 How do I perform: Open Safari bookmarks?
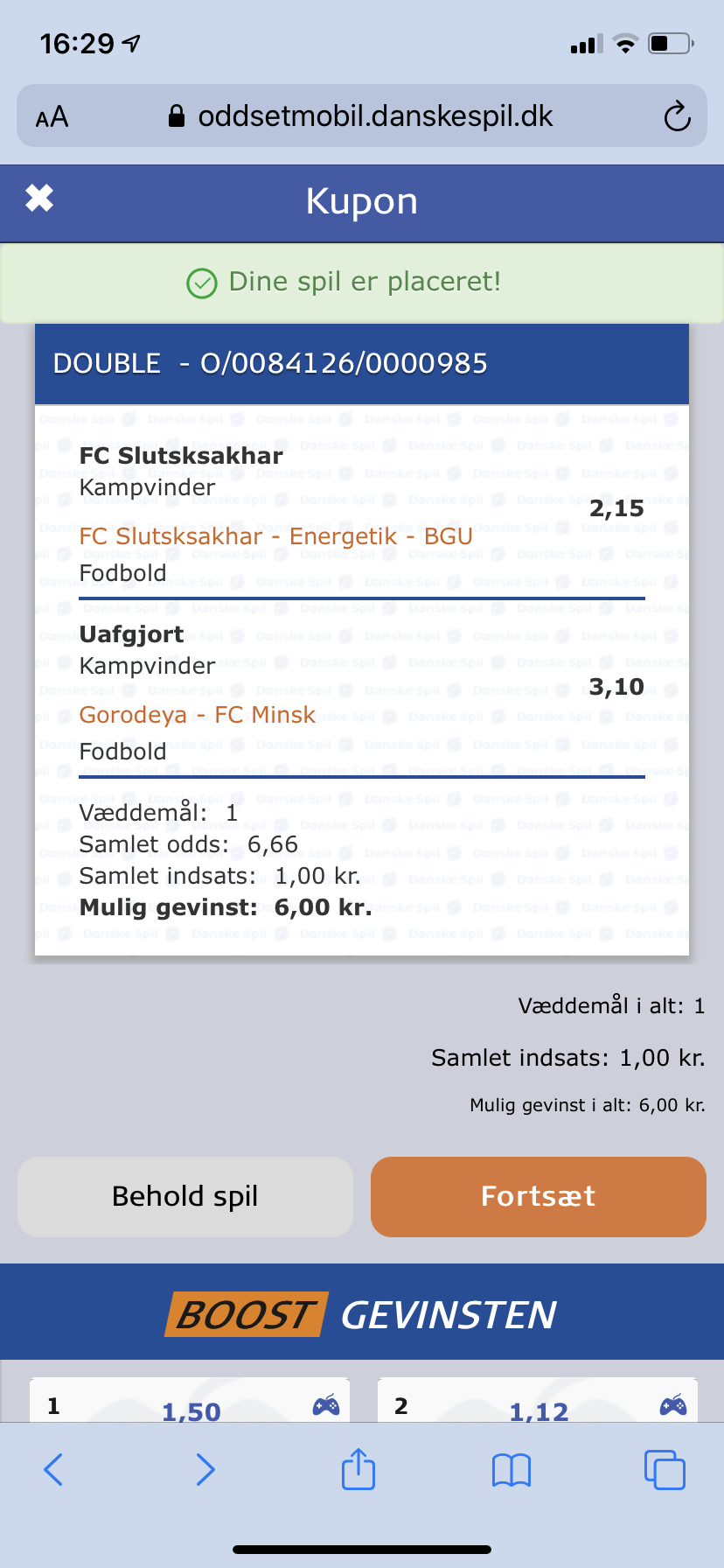[512, 1470]
